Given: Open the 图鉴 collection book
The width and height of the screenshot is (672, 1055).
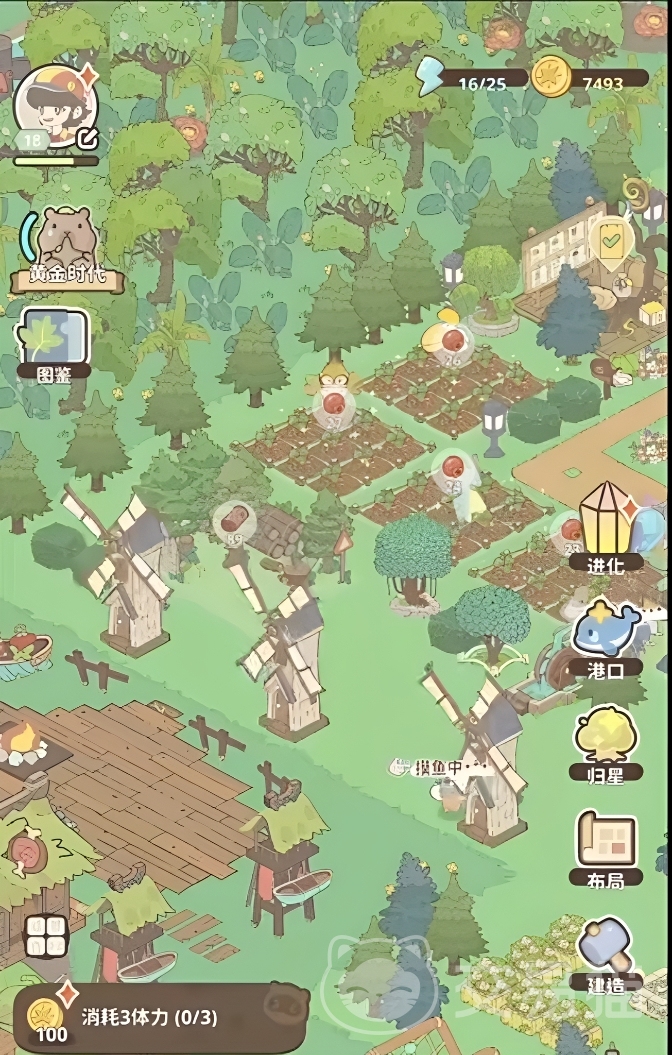Looking at the screenshot, I should click(x=54, y=342).
